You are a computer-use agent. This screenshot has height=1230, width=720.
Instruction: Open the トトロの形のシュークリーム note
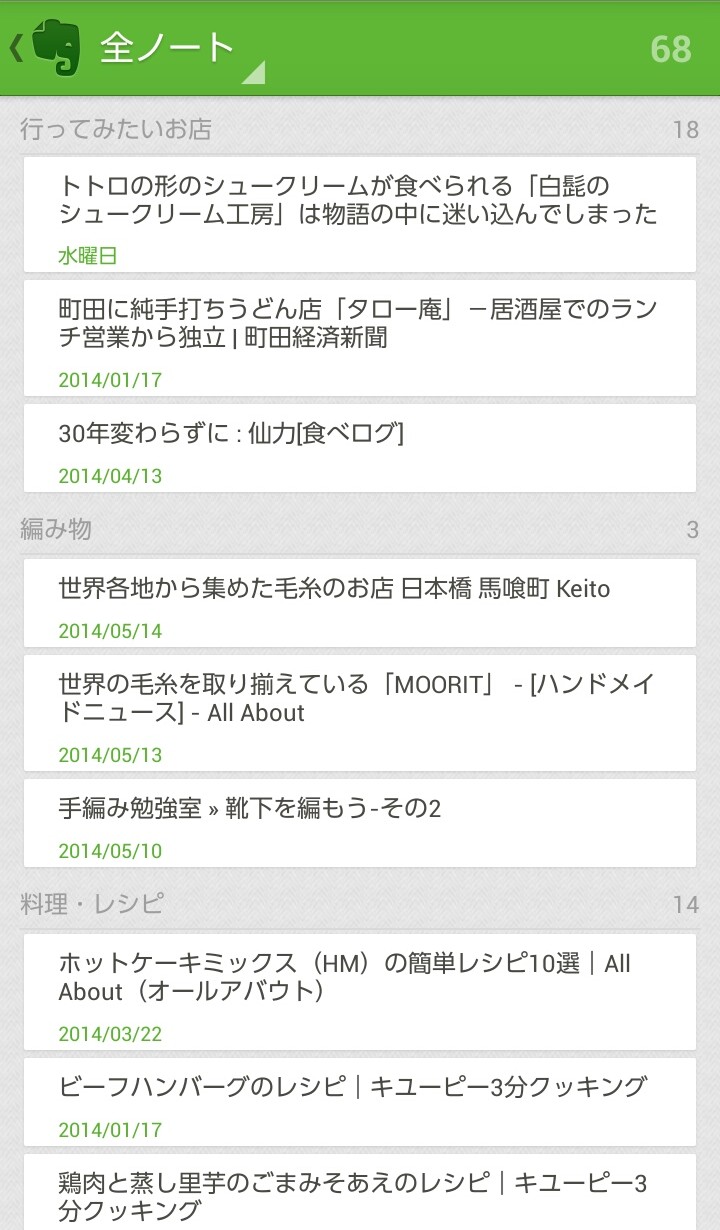[359, 214]
